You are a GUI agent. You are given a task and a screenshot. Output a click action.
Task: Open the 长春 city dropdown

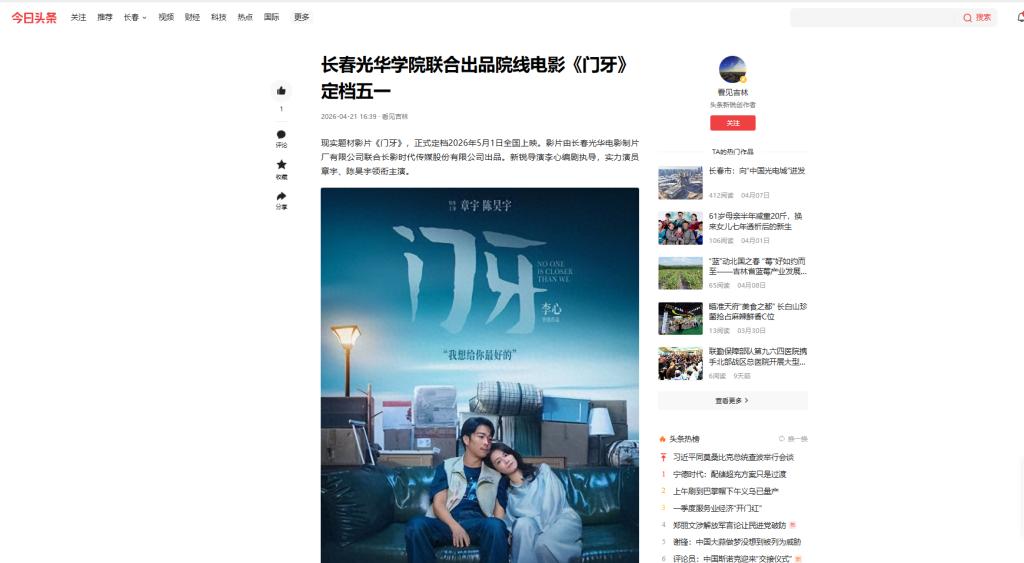(x=134, y=18)
